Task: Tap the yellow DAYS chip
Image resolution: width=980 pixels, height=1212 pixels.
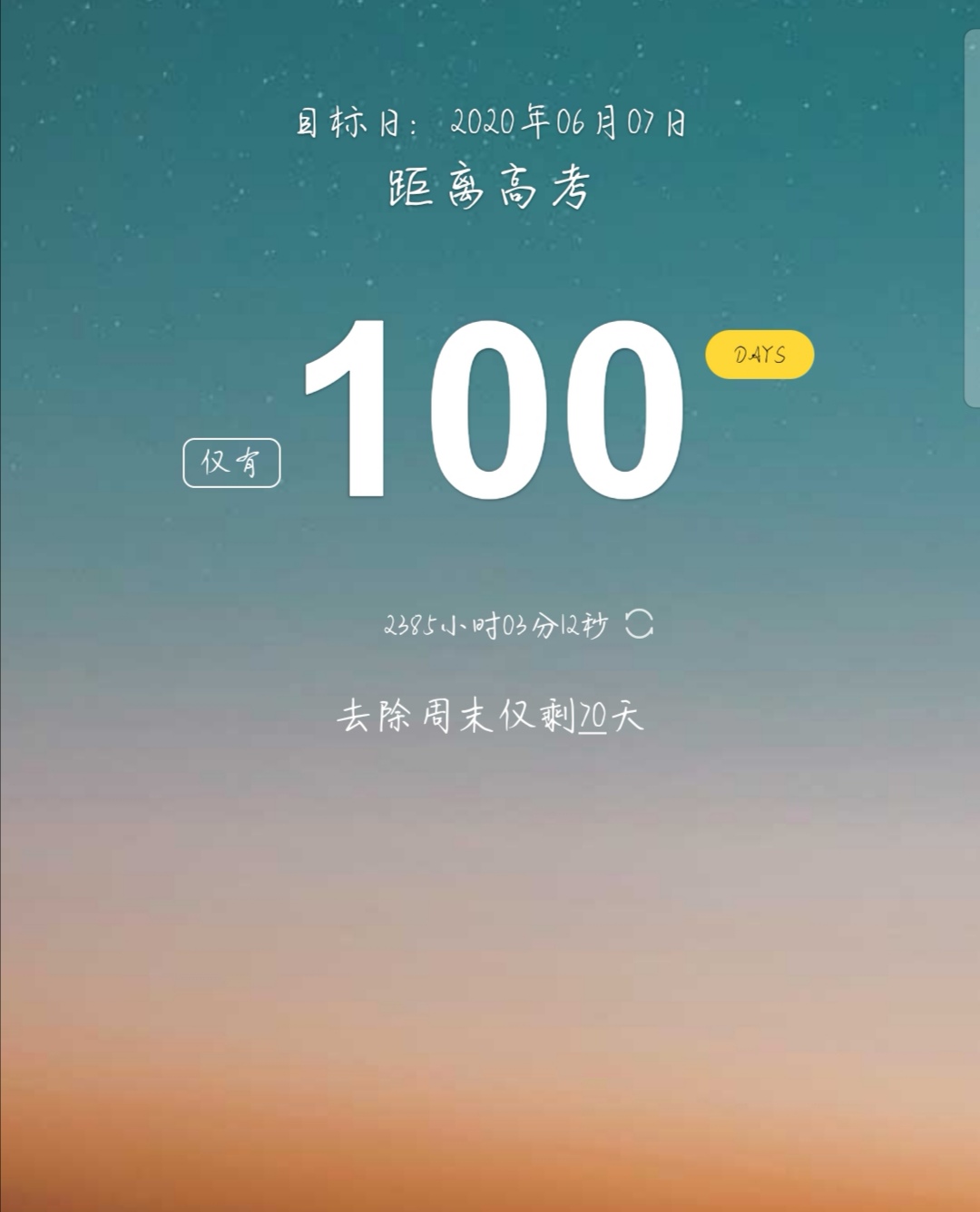Action: coord(759,355)
